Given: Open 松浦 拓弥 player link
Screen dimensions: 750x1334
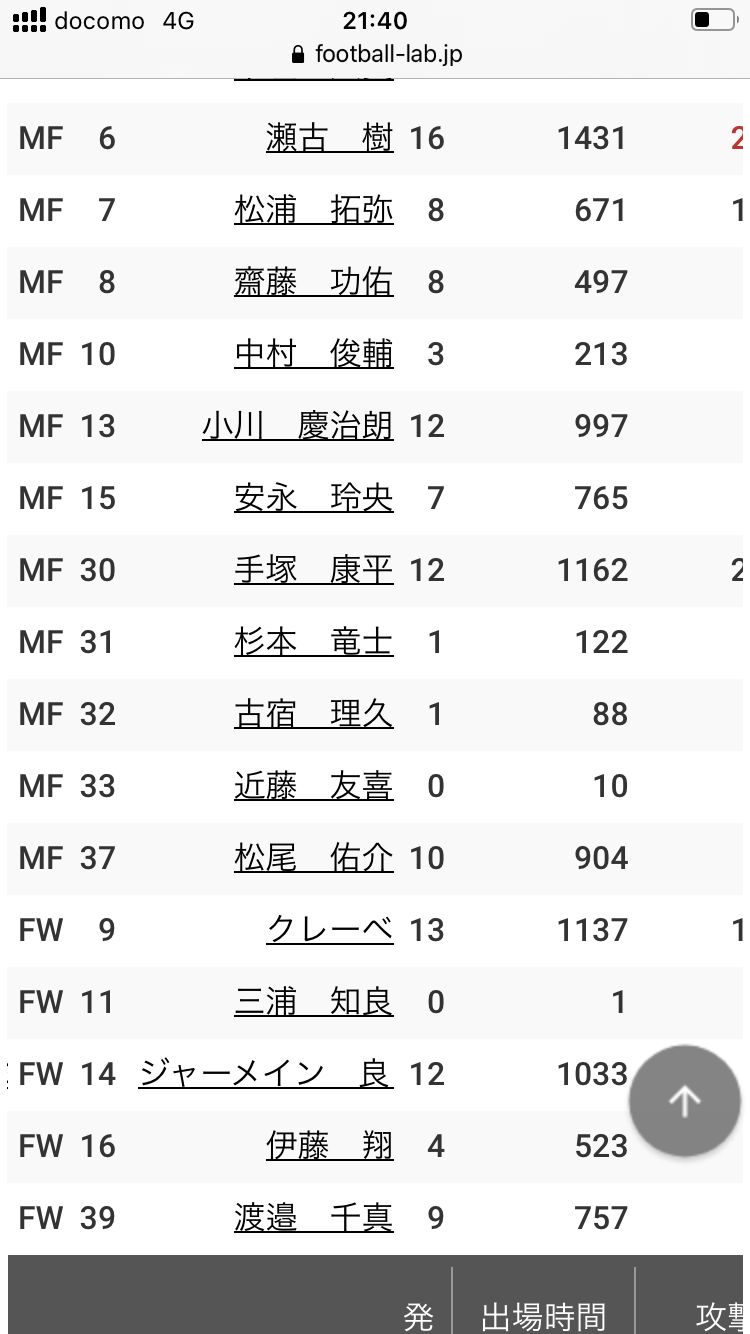Looking at the screenshot, I should [314, 210].
